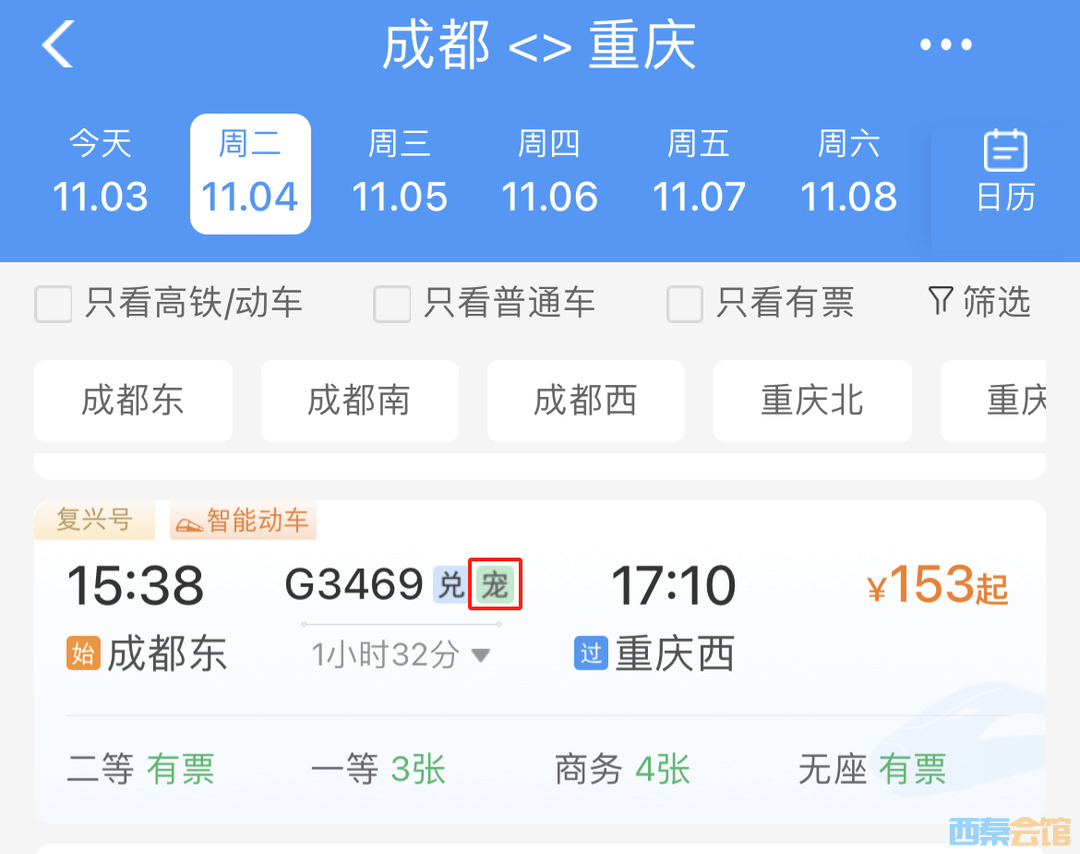Viewport: 1080px width, 854px height.
Task: Expand the 1小时32分 stops dropdown
Action: 400,656
